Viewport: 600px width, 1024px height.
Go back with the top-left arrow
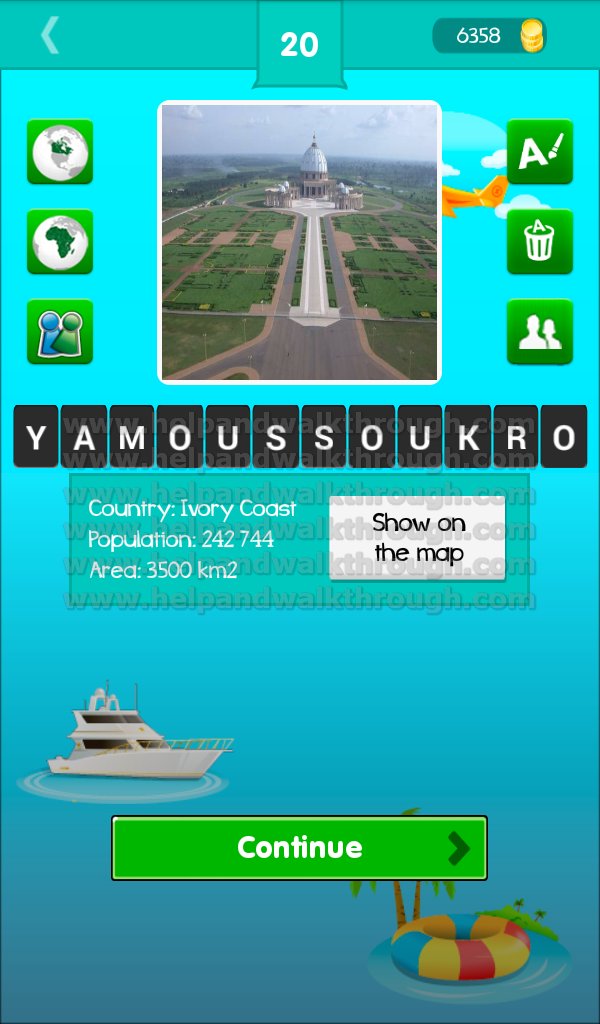coord(50,35)
